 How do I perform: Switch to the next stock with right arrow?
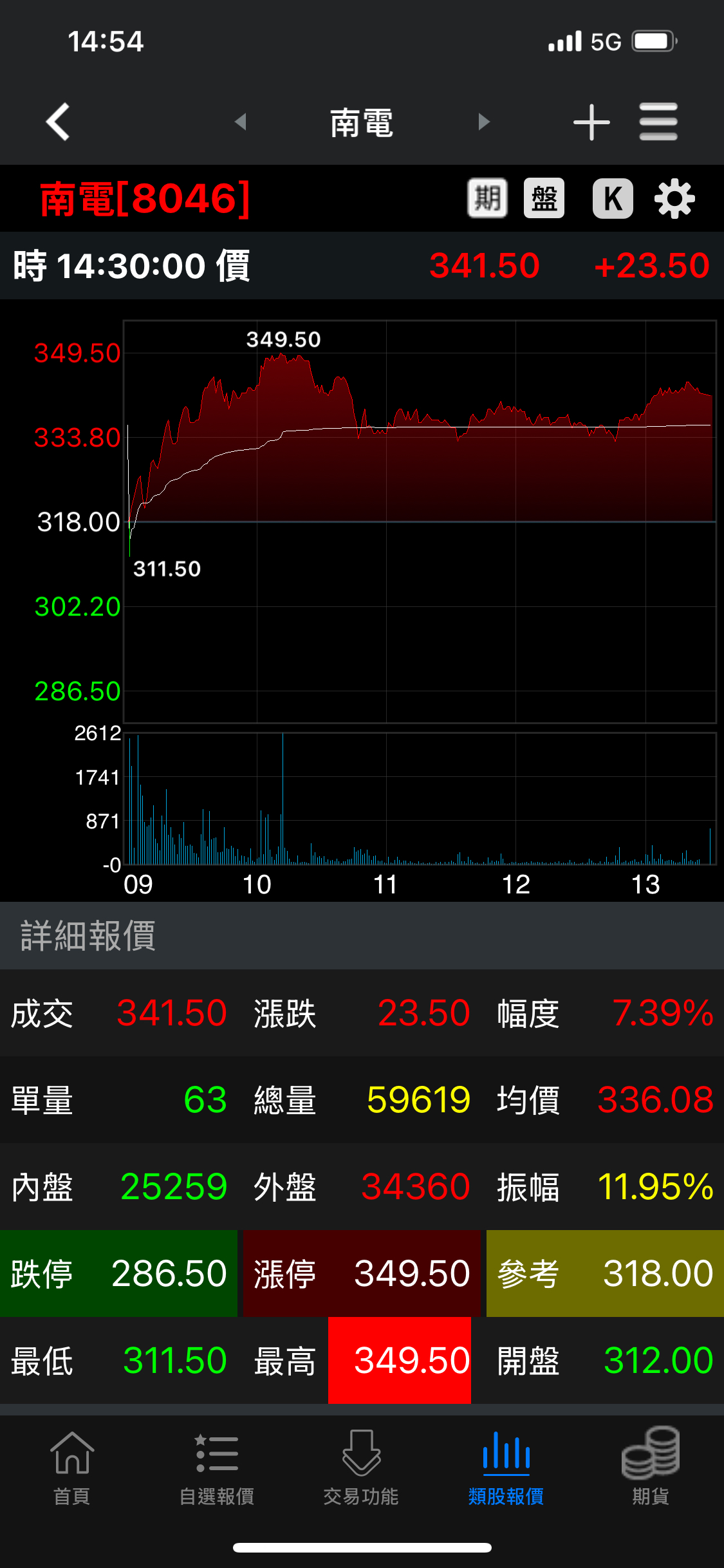pyautogui.click(x=484, y=122)
